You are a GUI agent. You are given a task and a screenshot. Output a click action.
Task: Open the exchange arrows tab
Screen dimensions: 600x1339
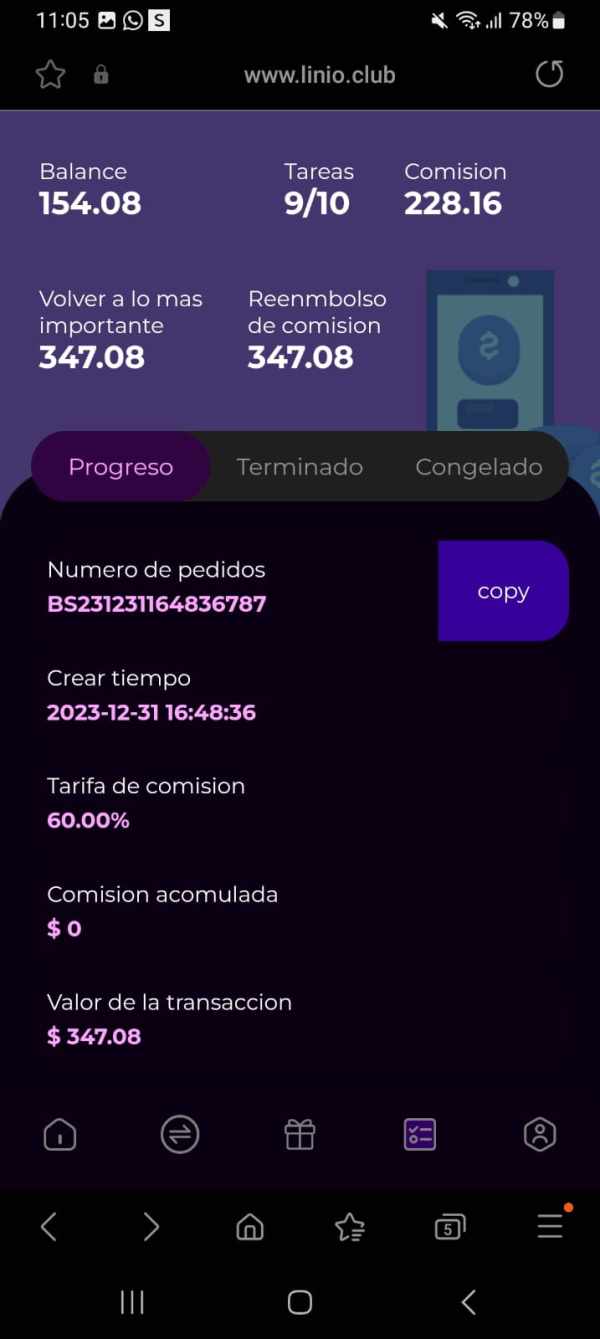(180, 1135)
